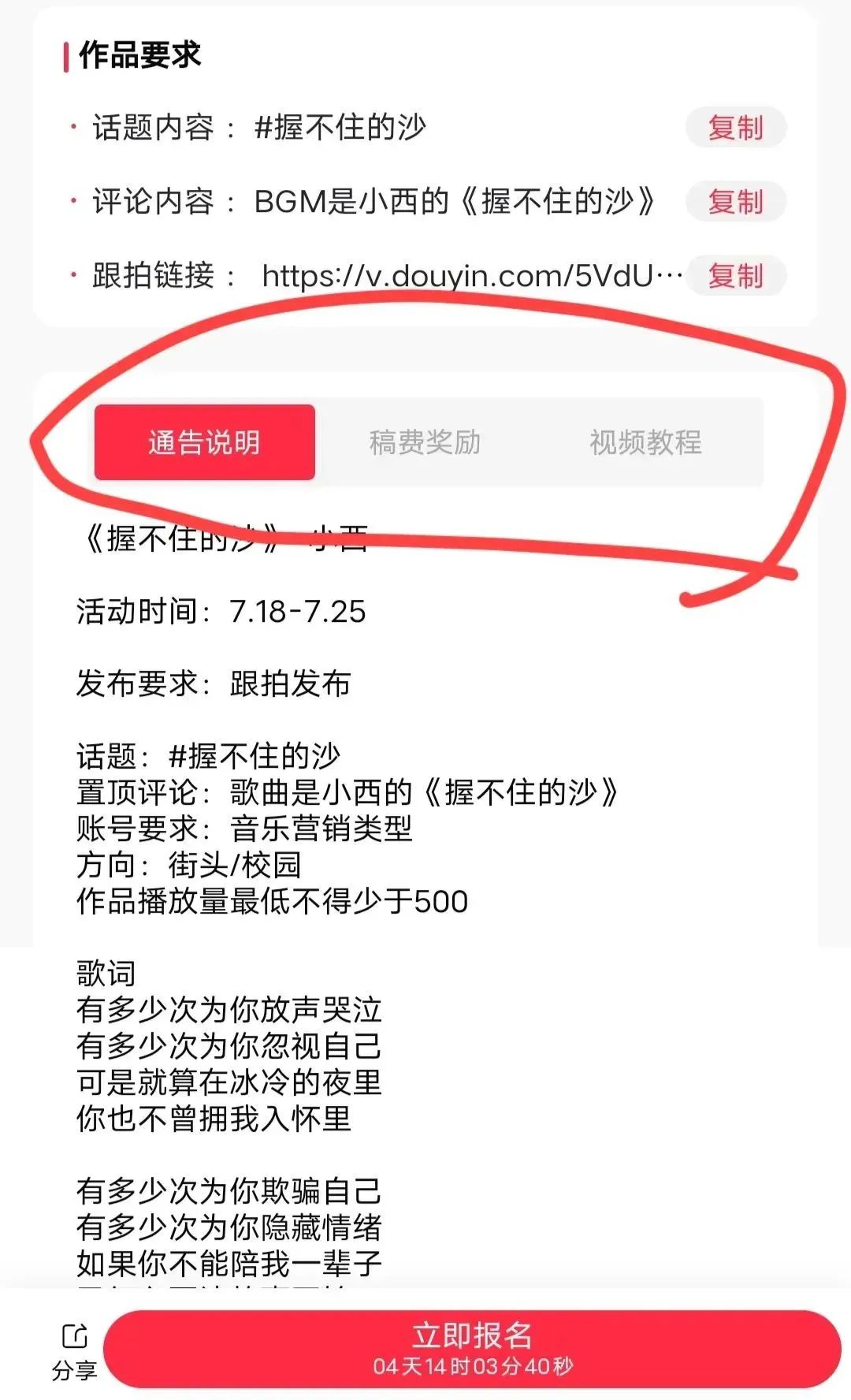
Task: Sign up with 立即报名 button
Action: [x=473, y=1349]
